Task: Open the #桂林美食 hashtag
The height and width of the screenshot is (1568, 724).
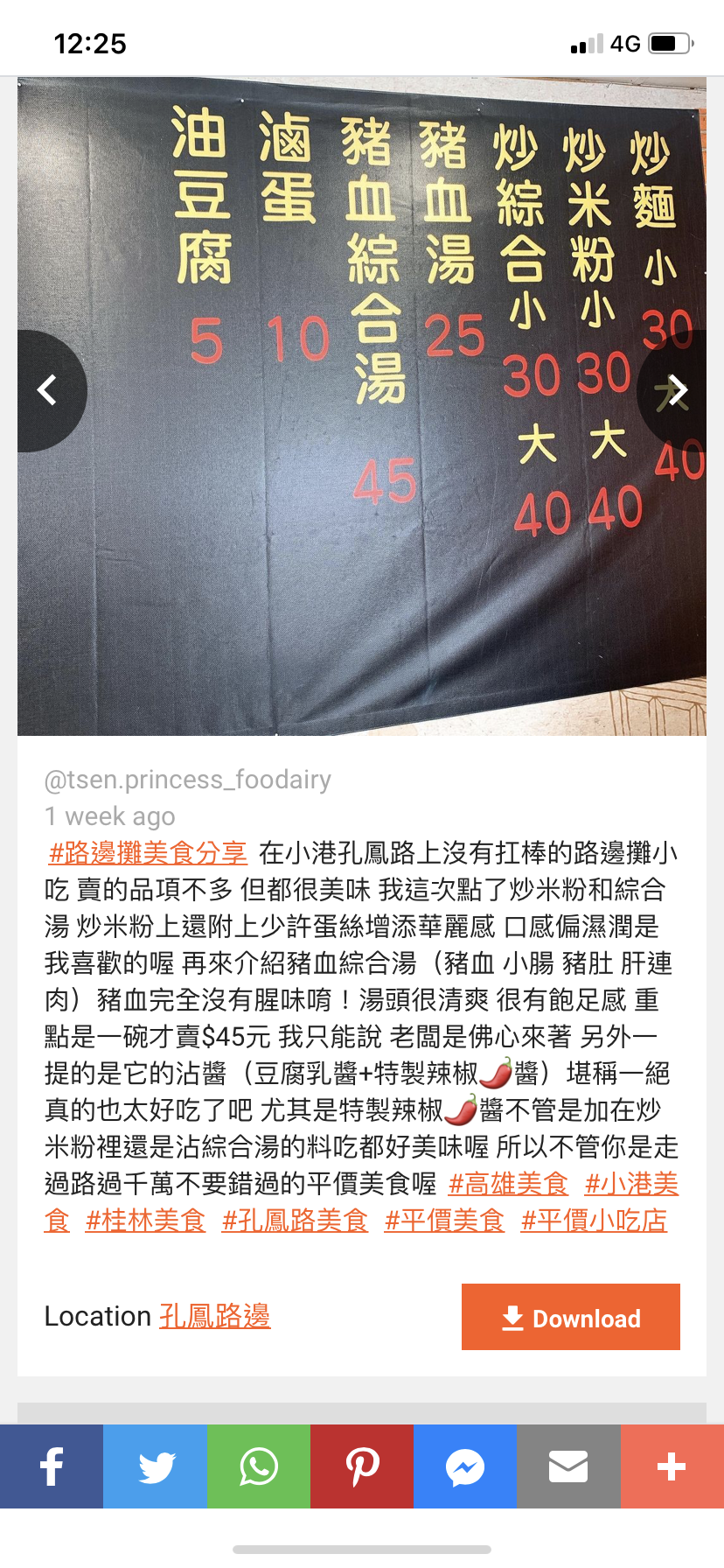Action: 145,1221
